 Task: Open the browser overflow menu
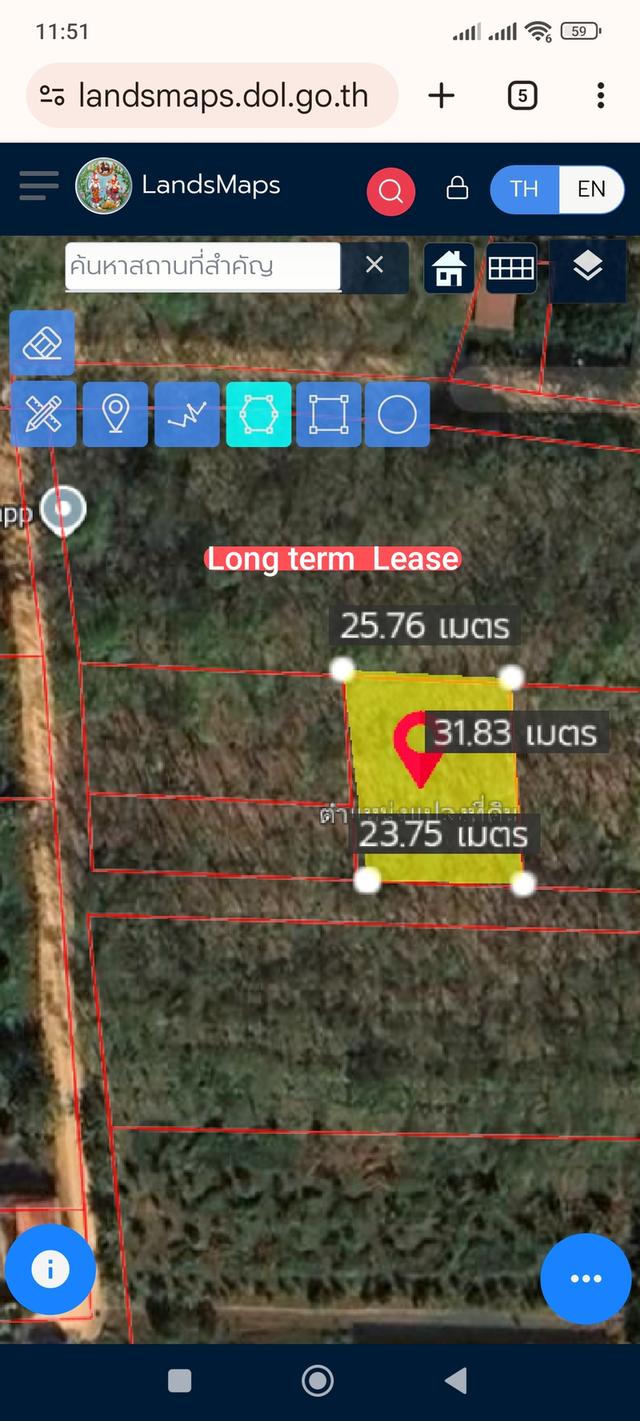(x=600, y=96)
